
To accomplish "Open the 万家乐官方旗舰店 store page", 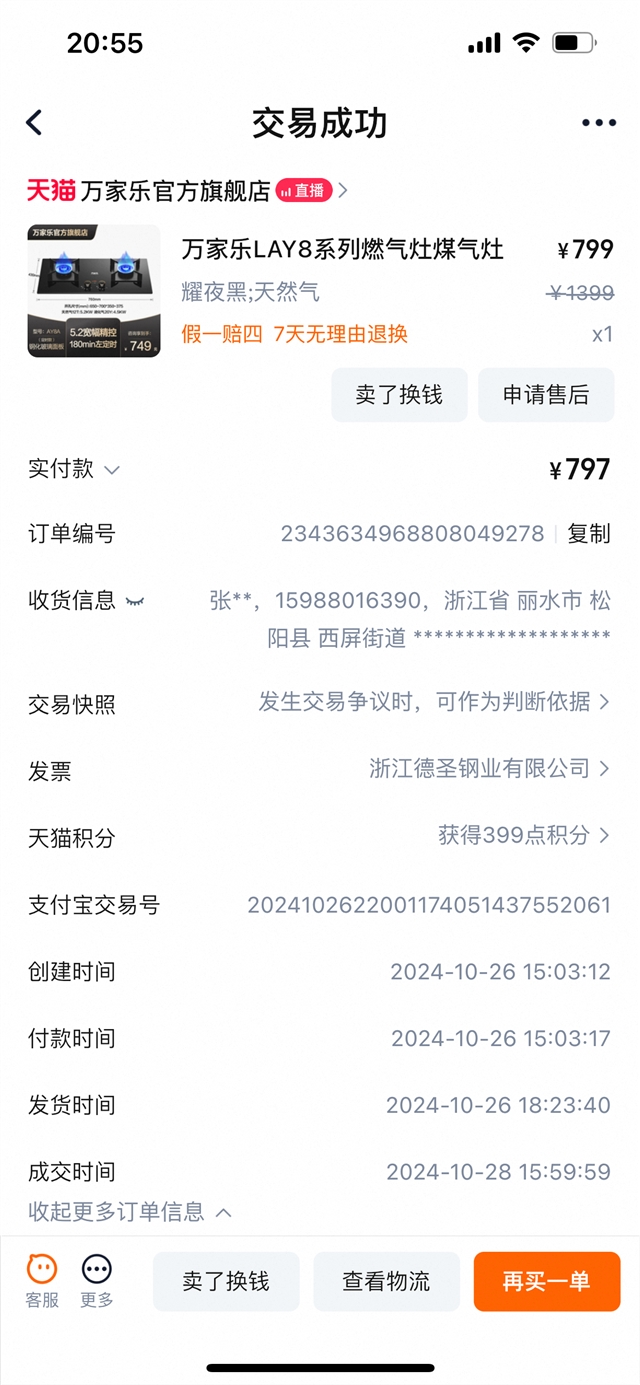I will 175,190.
